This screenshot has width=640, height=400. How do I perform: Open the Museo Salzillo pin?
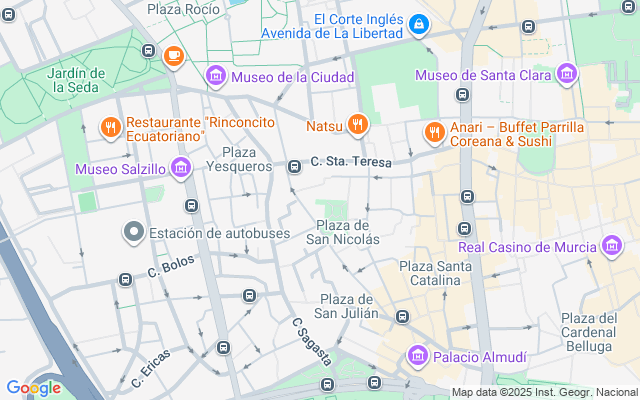click(181, 167)
